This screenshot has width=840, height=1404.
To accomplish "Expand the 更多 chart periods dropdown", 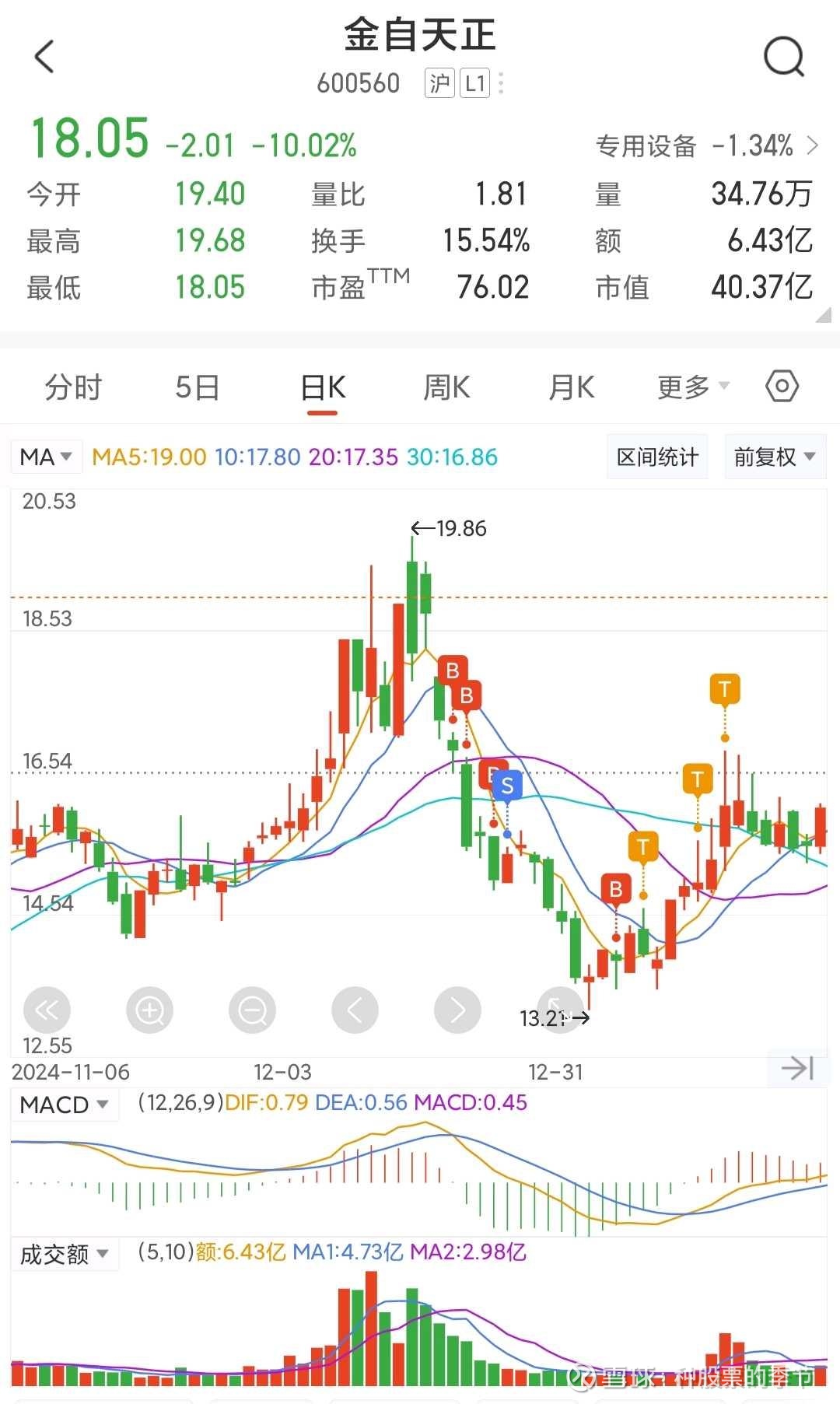I will point(693,387).
